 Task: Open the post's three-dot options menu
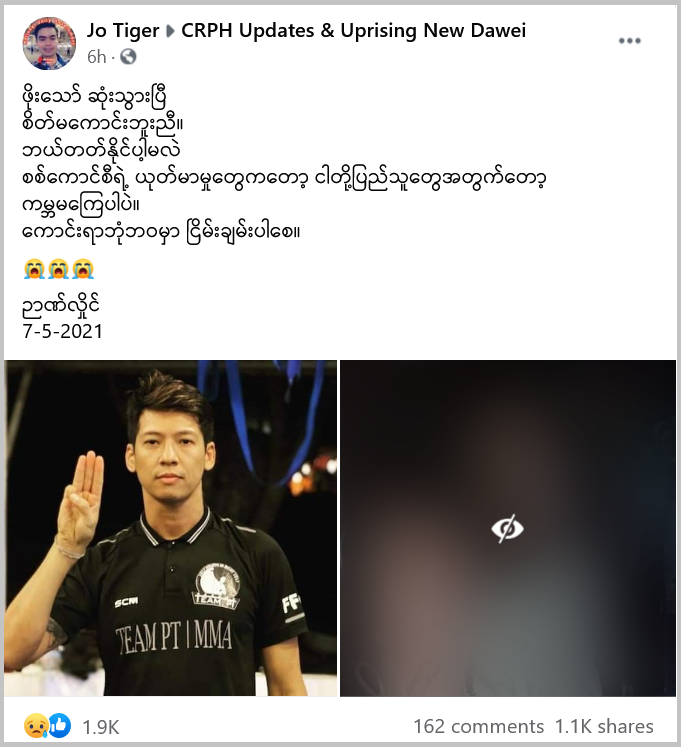(629, 41)
